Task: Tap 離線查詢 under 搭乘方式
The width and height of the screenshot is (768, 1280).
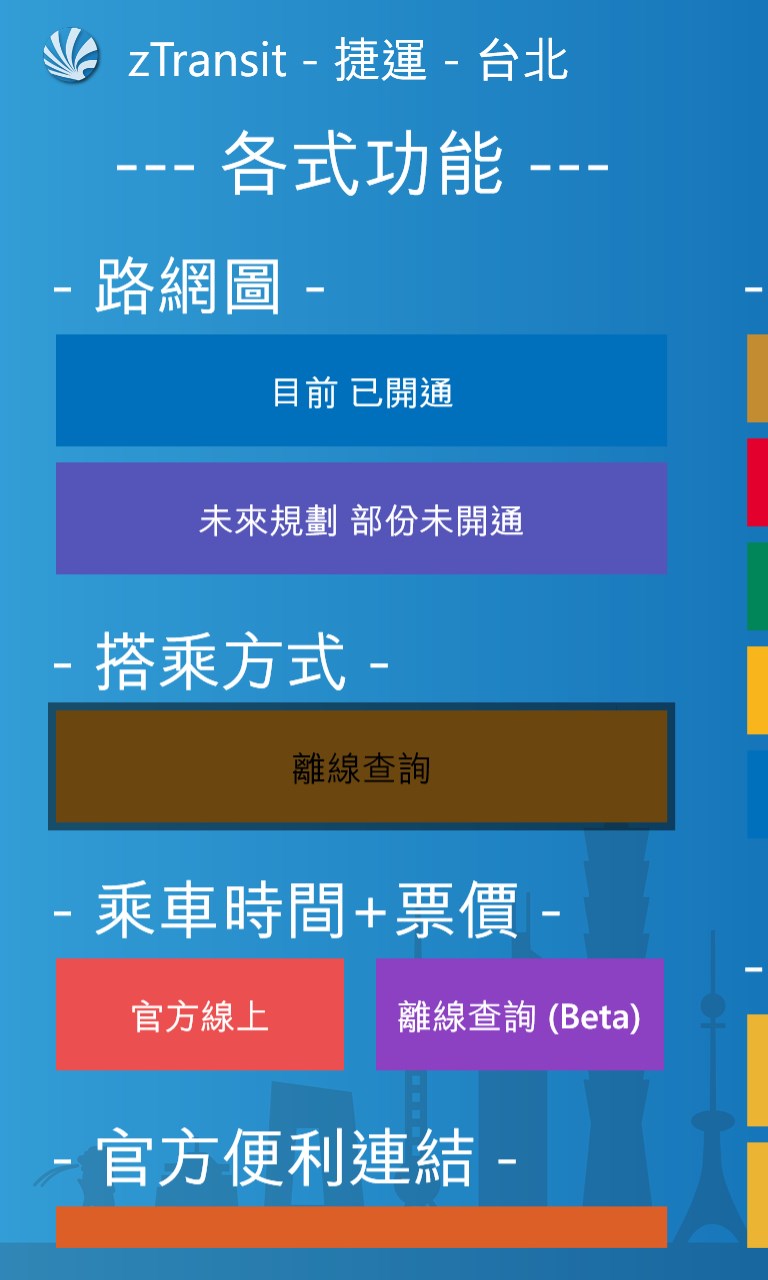Action: click(361, 767)
